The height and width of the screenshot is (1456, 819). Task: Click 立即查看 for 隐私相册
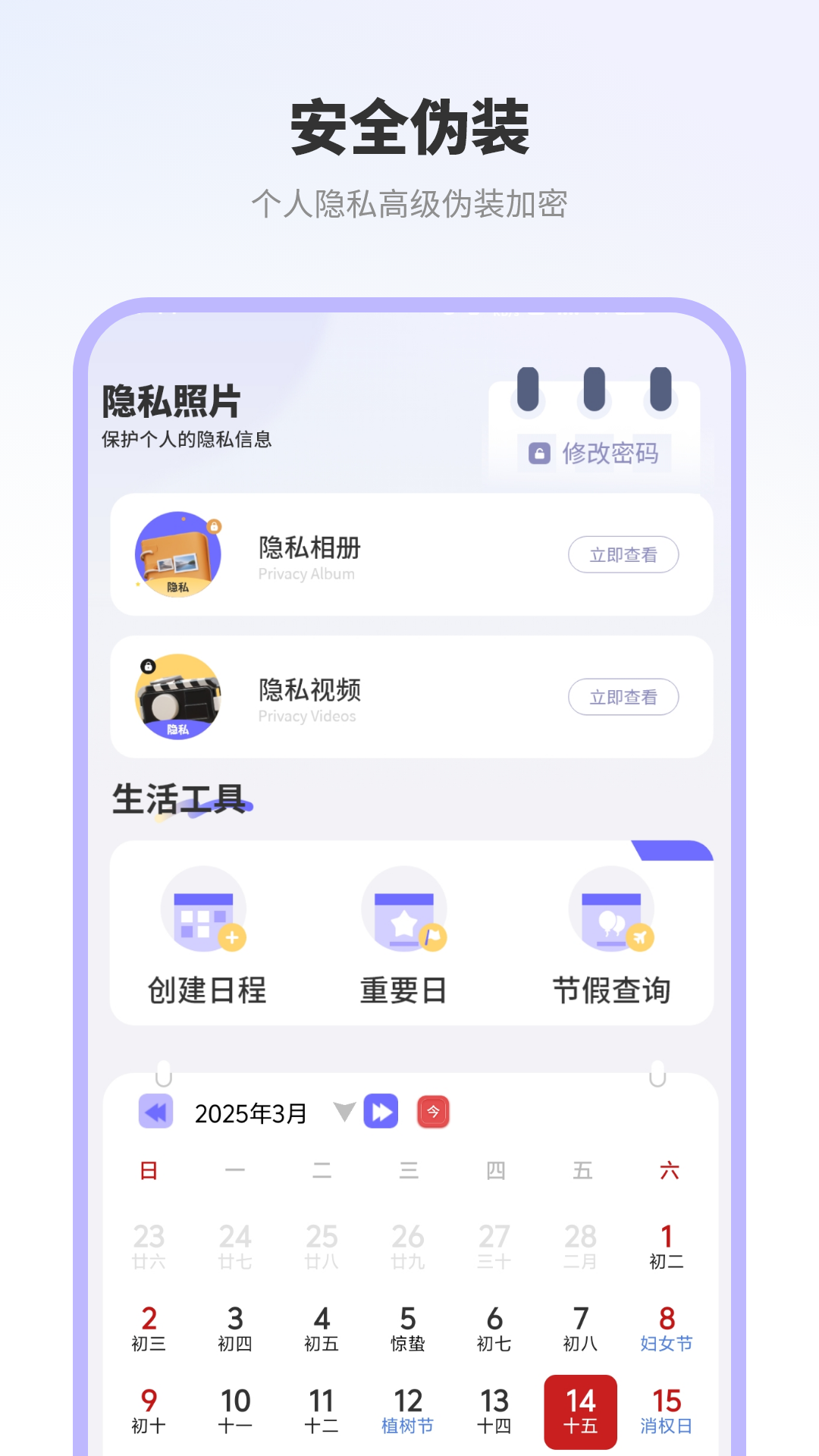click(x=623, y=554)
